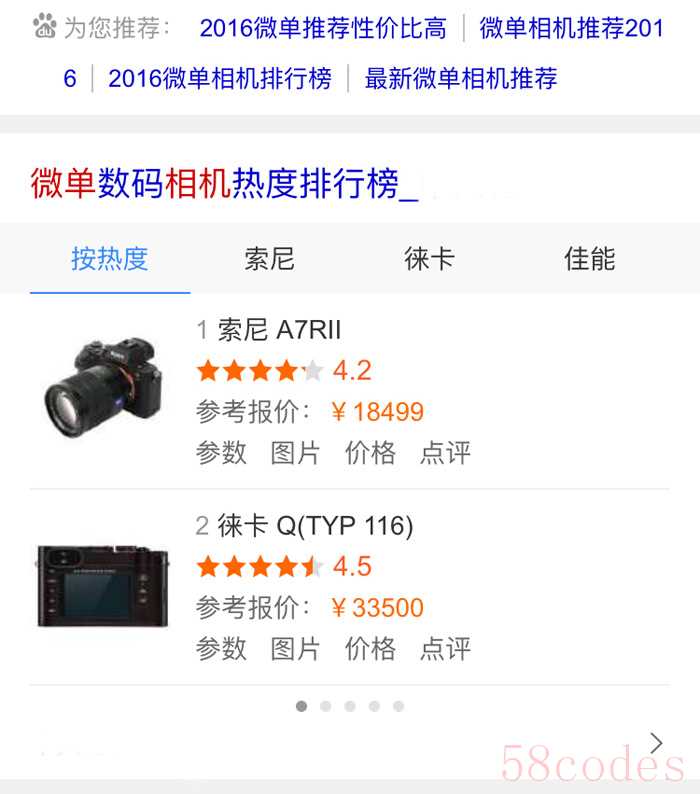Open the 微单相机推荐2016 suggestion link
This screenshot has height=794, width=700.
point(571,28)
